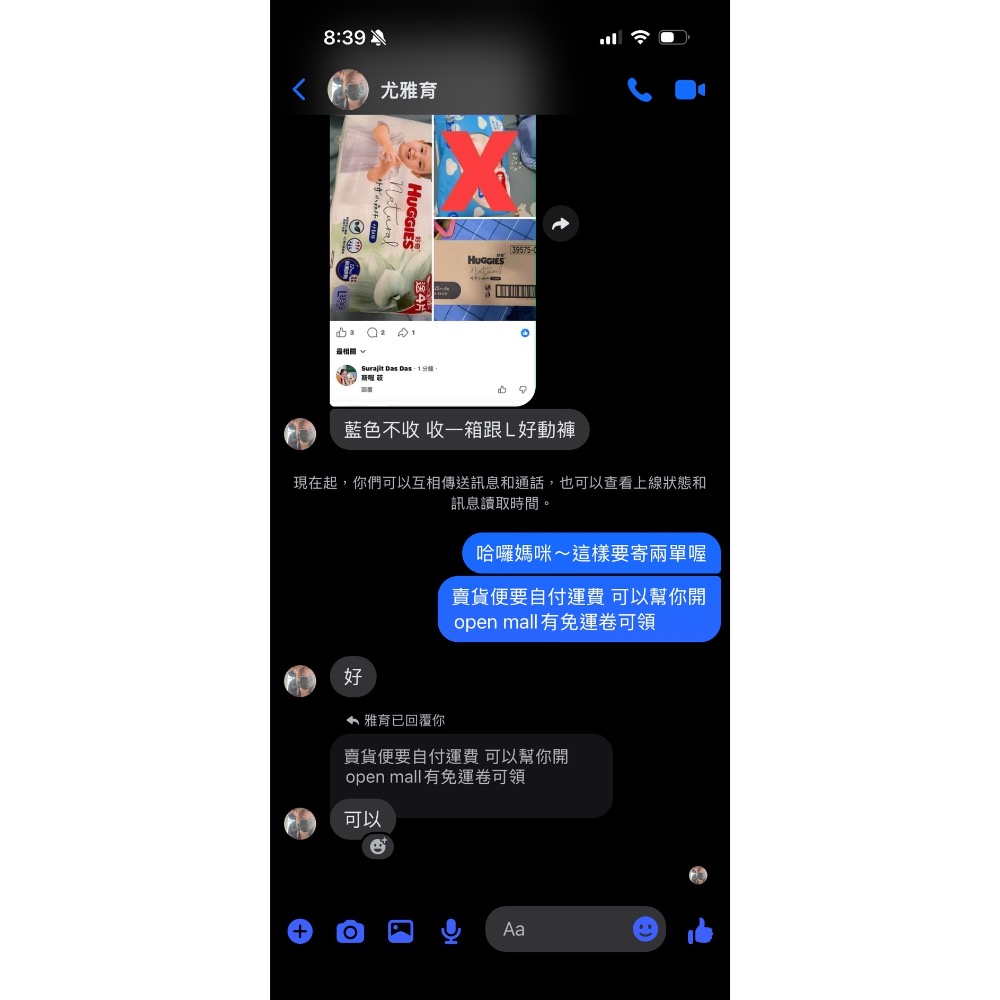Go back to the chat list
1000x1000 pixels.
click(x=299, y=90)
